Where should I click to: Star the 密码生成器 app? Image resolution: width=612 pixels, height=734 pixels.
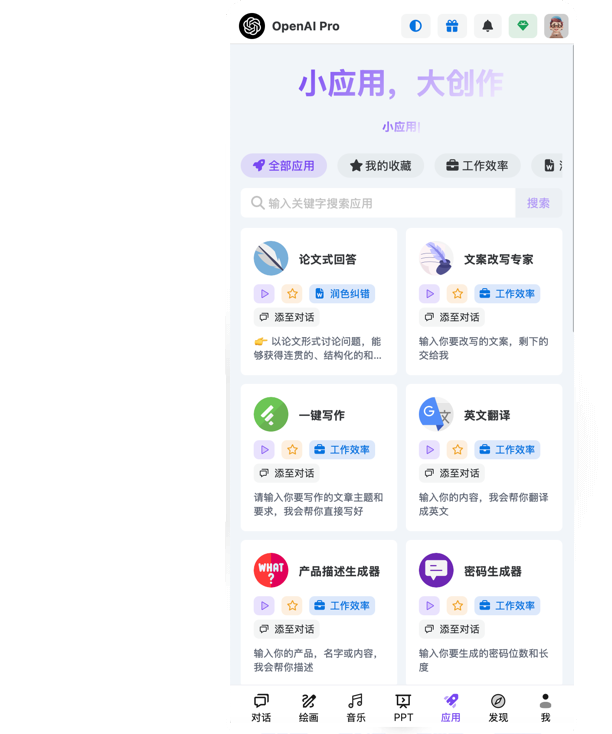[x=457, y=606]
